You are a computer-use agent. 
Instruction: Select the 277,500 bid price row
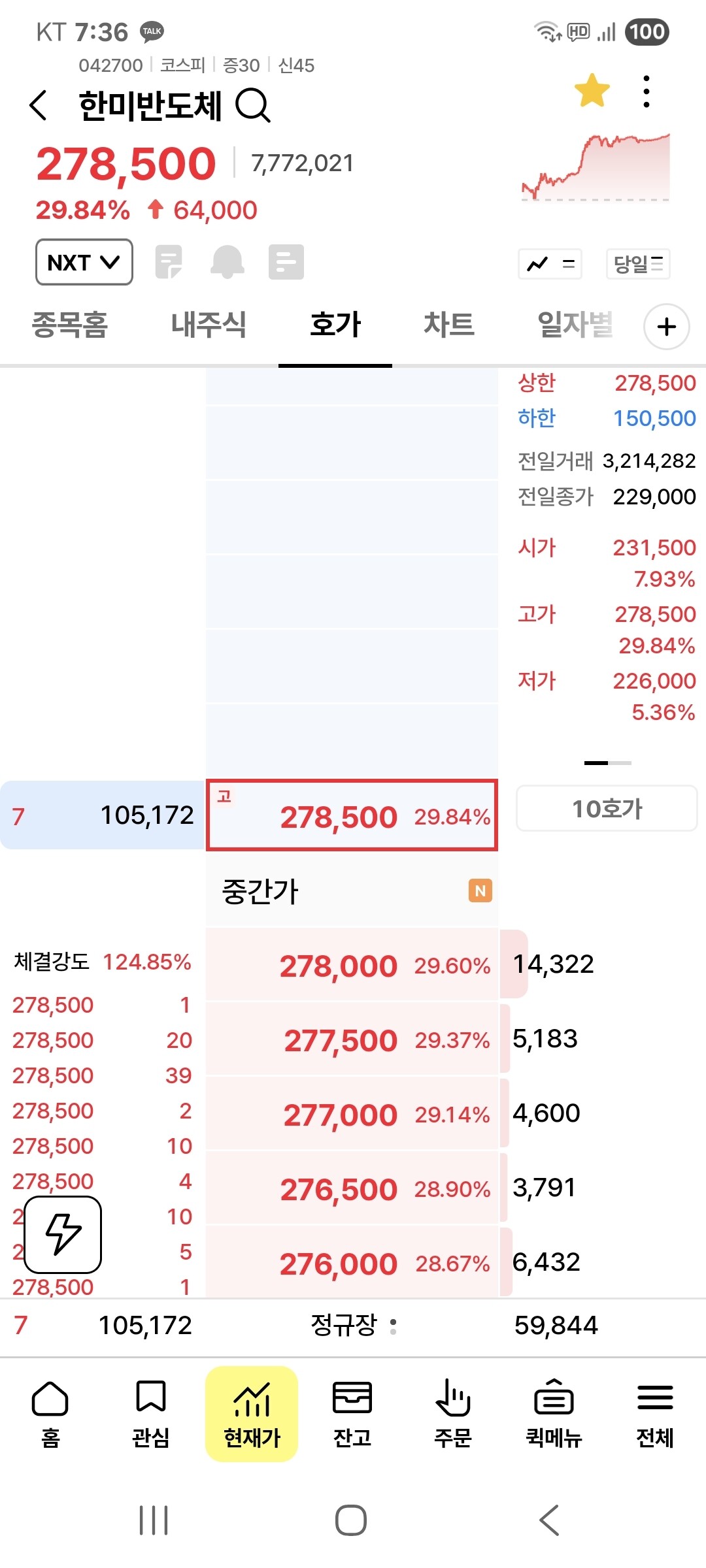[352, 1039]
